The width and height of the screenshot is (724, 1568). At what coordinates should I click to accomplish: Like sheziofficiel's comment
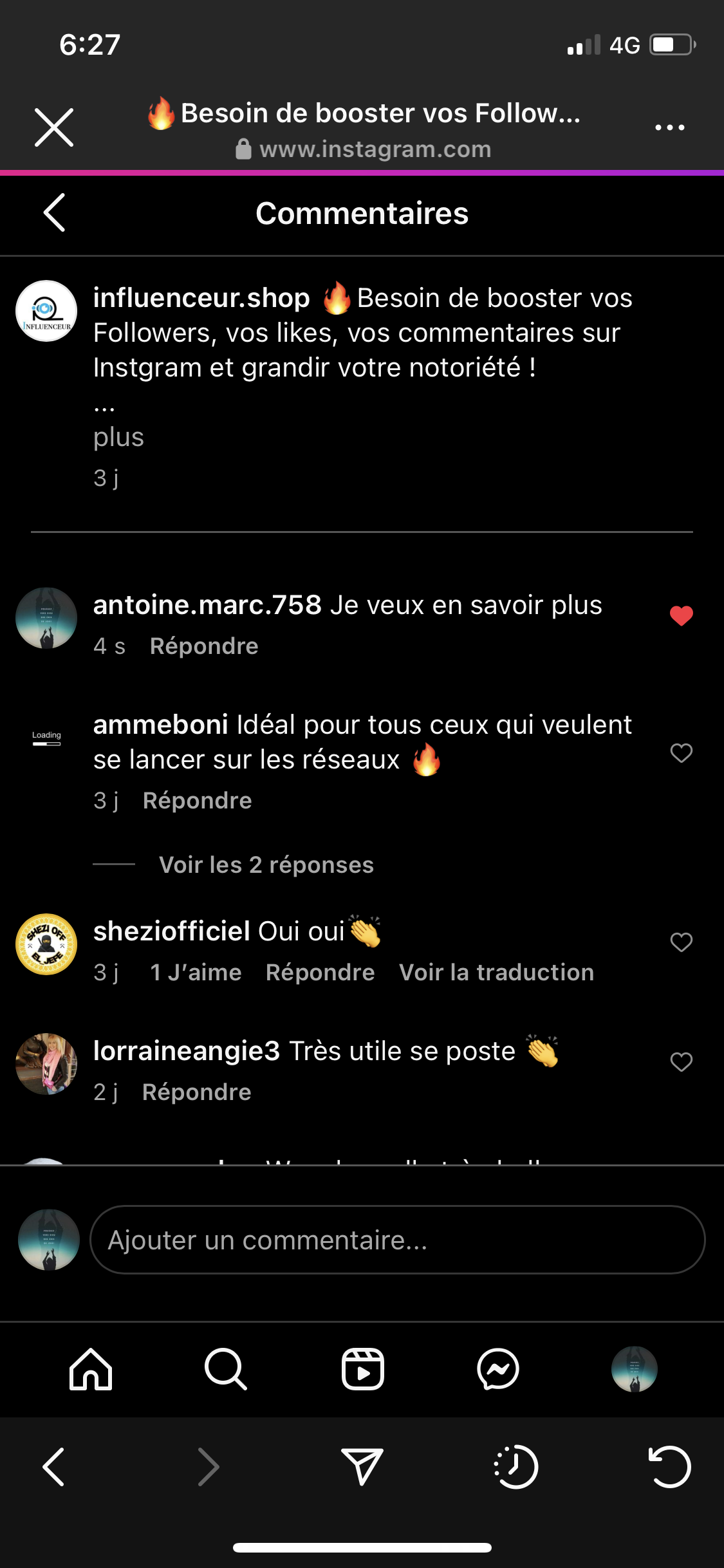pyautogui.click(x=681, y=942)
